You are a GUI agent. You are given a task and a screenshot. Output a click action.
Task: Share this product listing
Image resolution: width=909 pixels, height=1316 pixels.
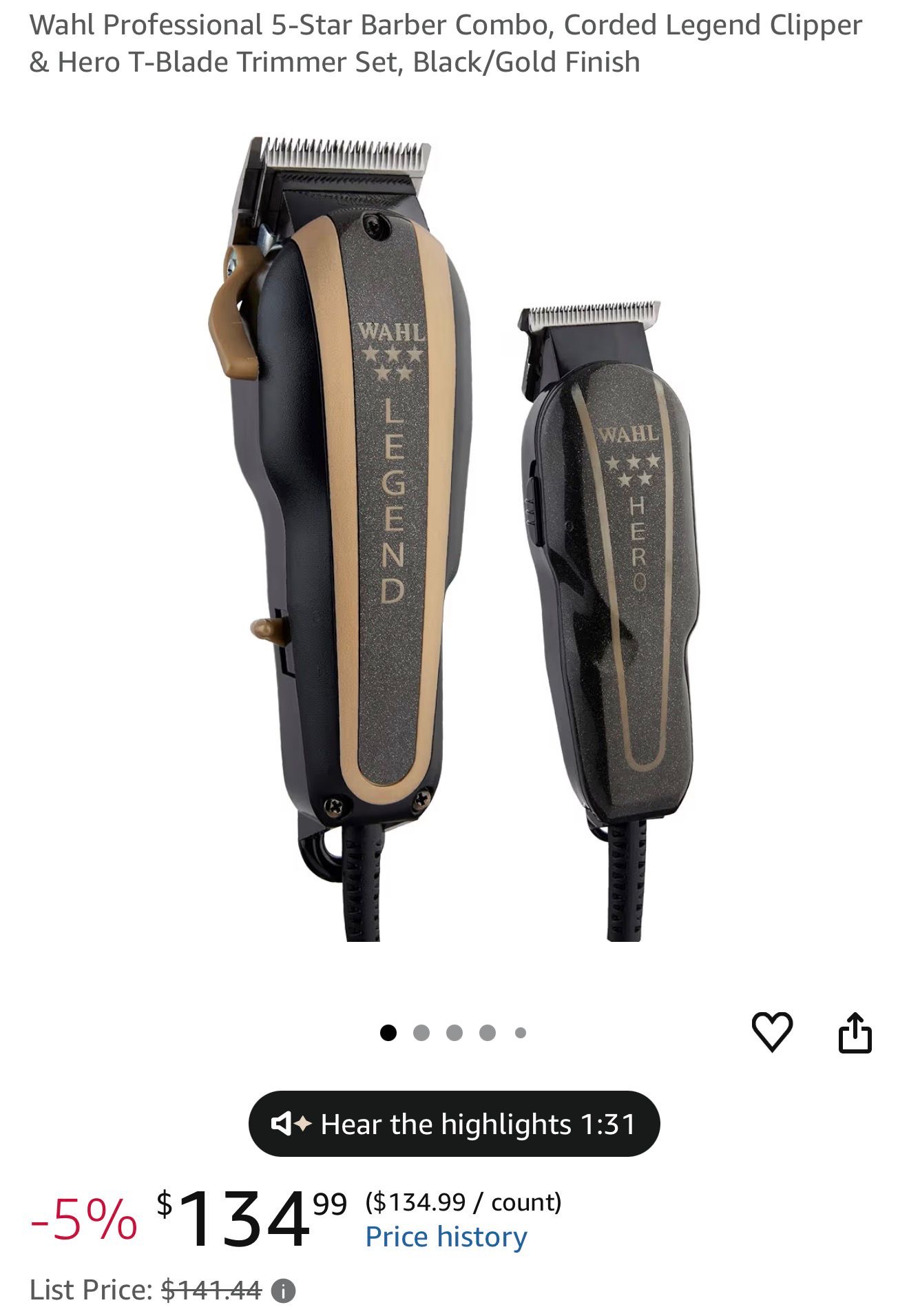855,1032
